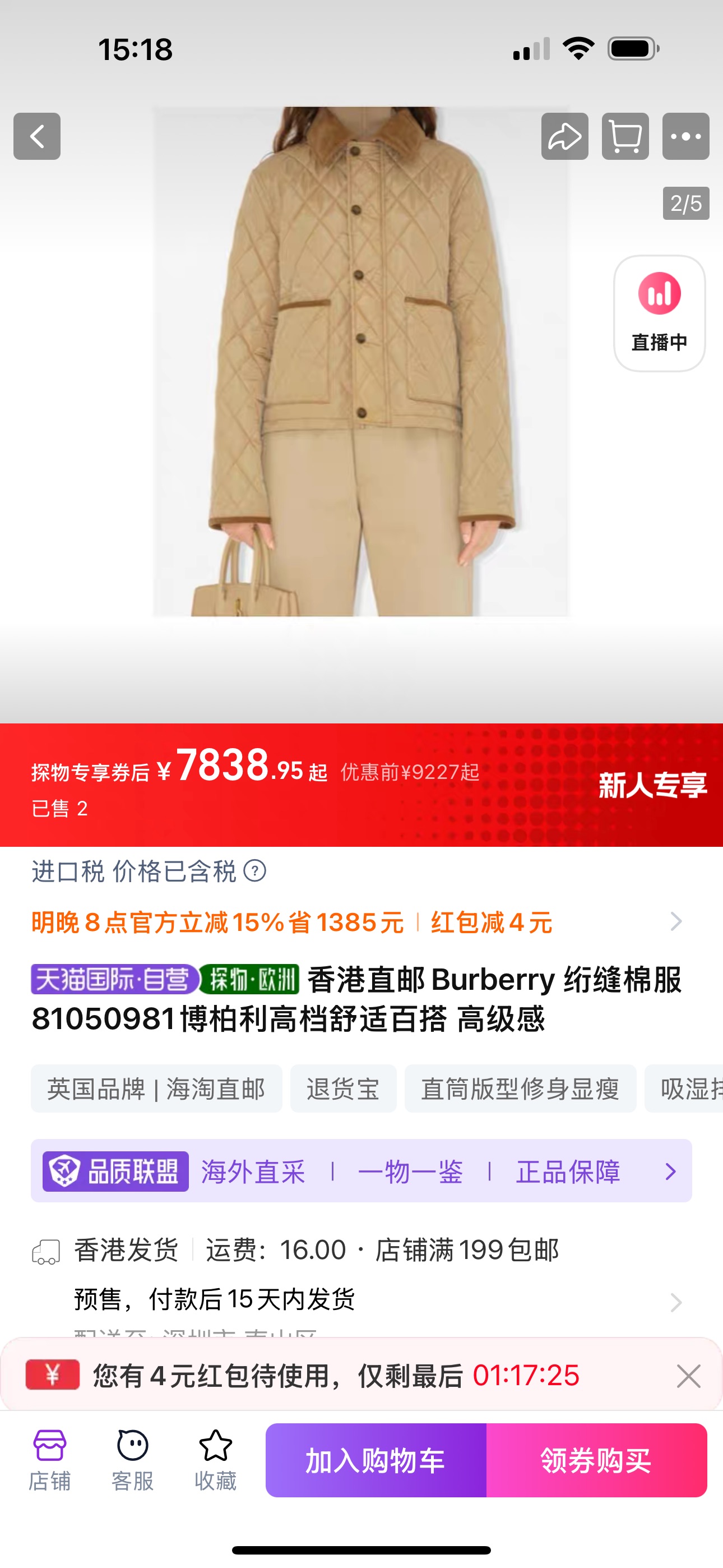Expand the 官方立减15% promotion row

(675, 921)
